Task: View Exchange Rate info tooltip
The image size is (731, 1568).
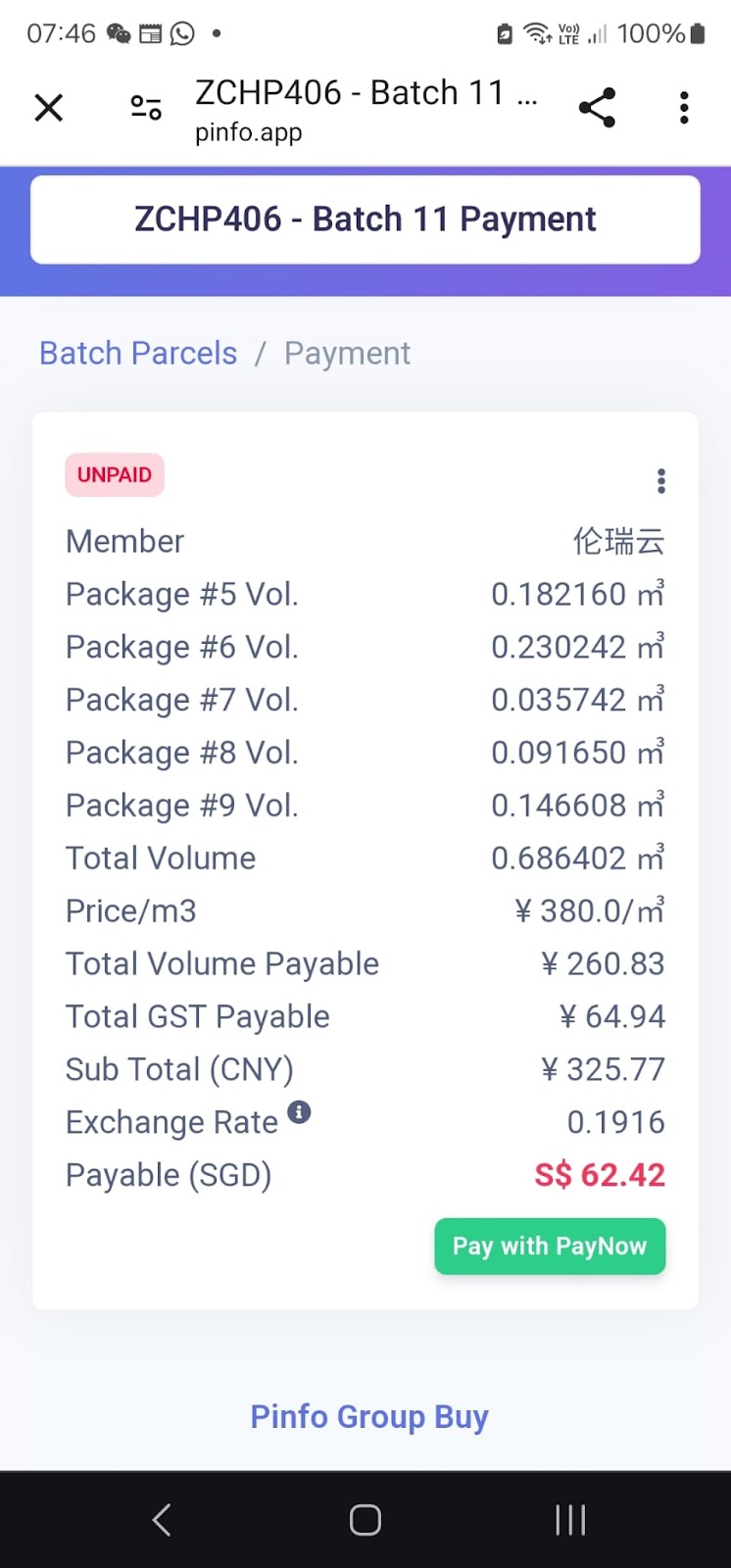Action: (x=300, y=1112)
